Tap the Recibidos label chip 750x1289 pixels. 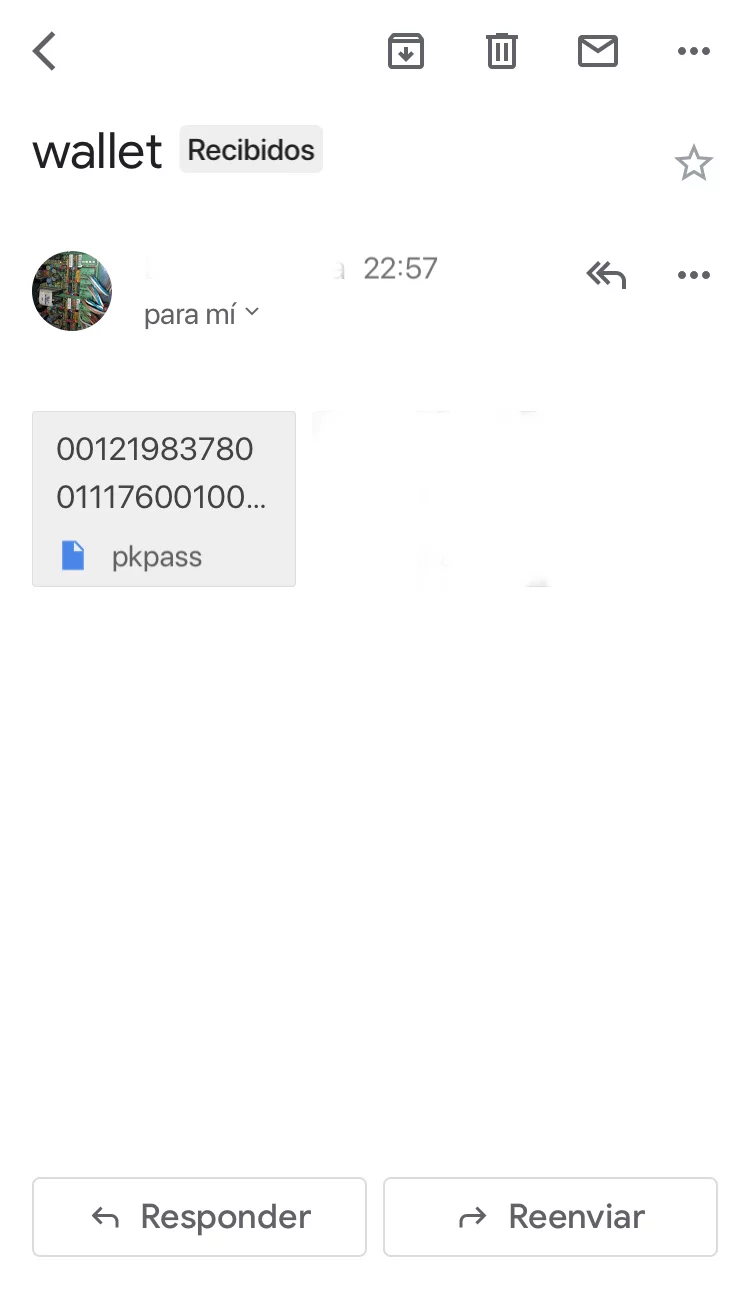pyautogui.click(x=251, y=150)
